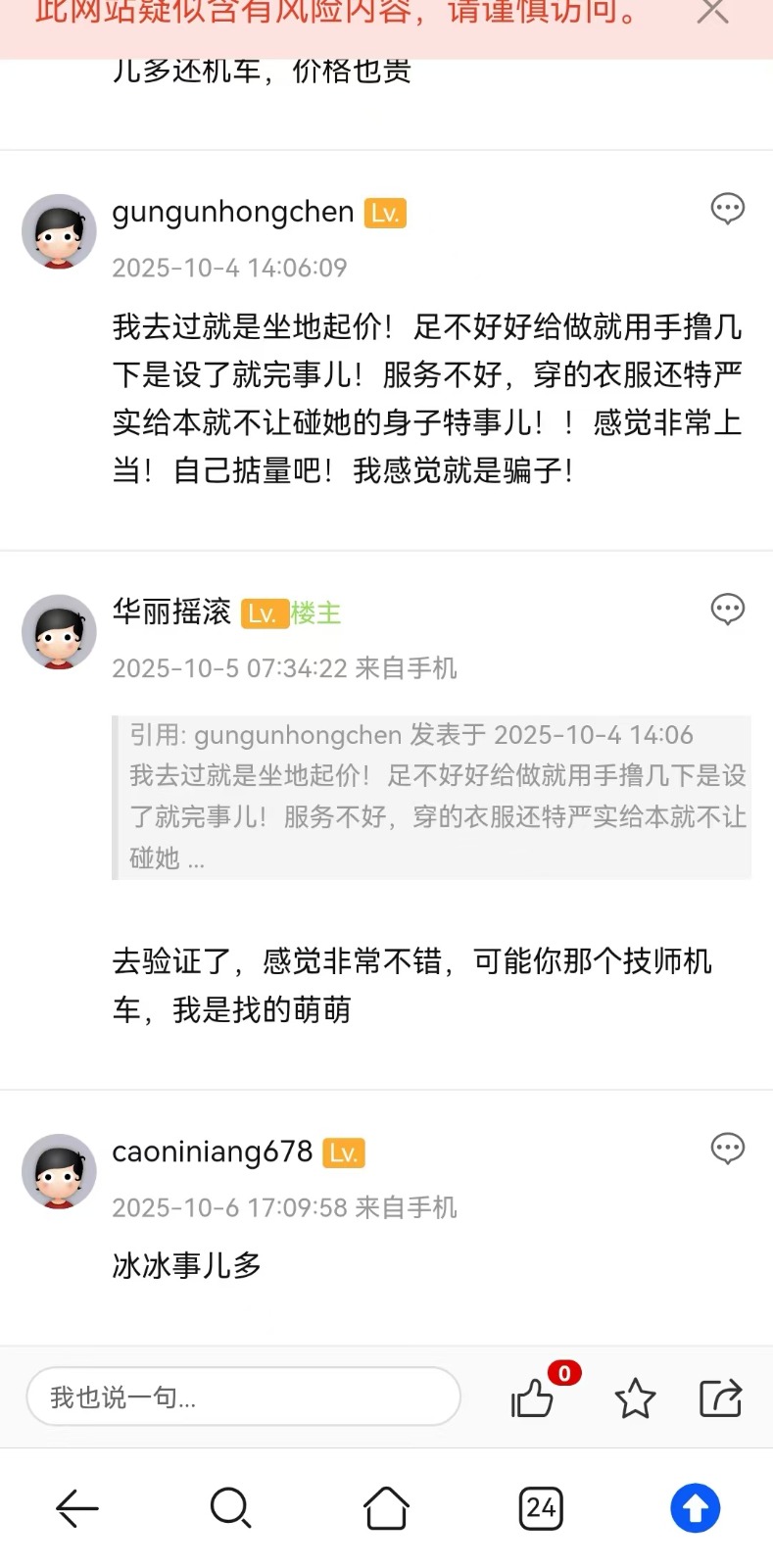
Task: Share this thread
Action: (x=720, y=1397)
